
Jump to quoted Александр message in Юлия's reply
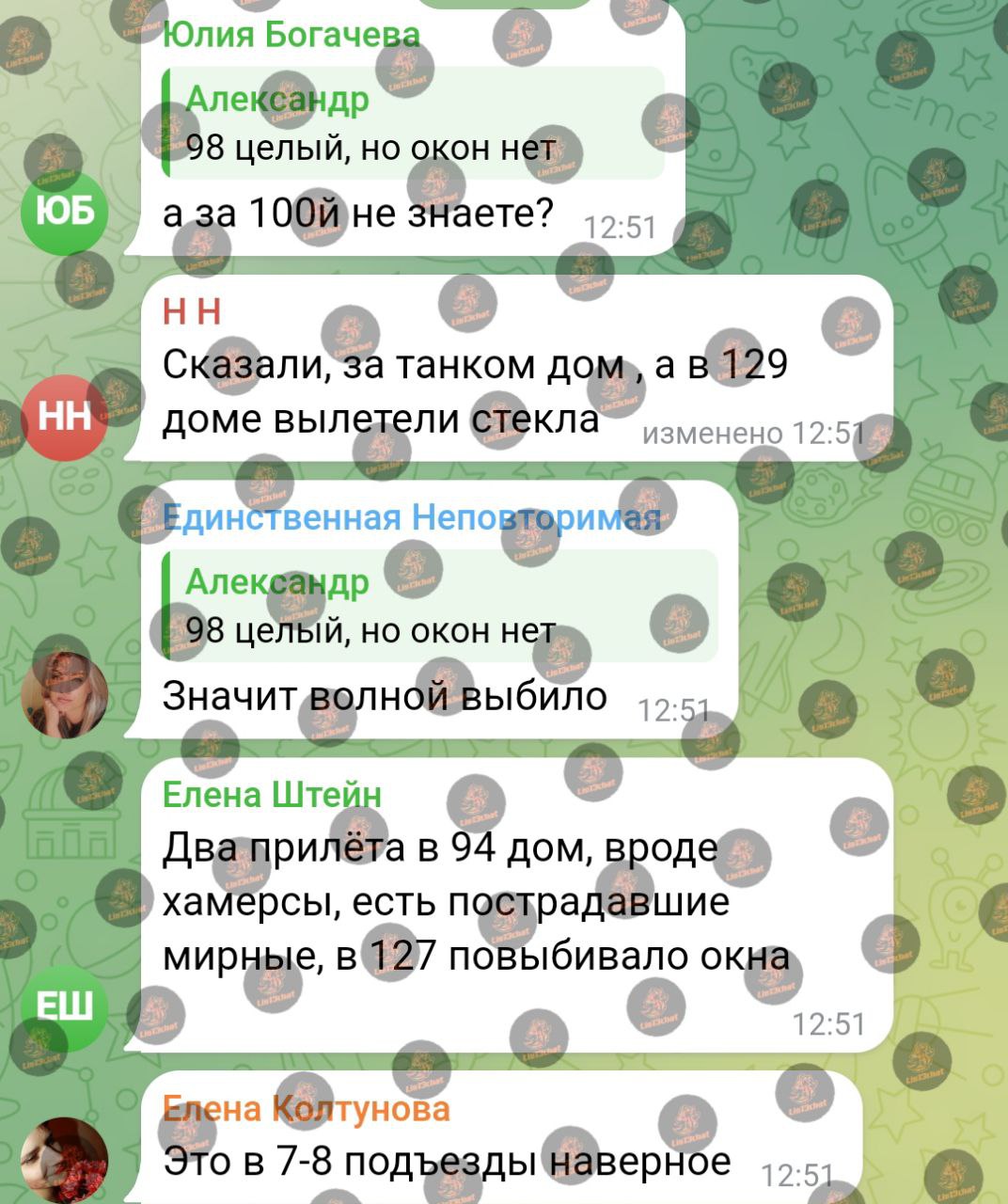[414, 123]
